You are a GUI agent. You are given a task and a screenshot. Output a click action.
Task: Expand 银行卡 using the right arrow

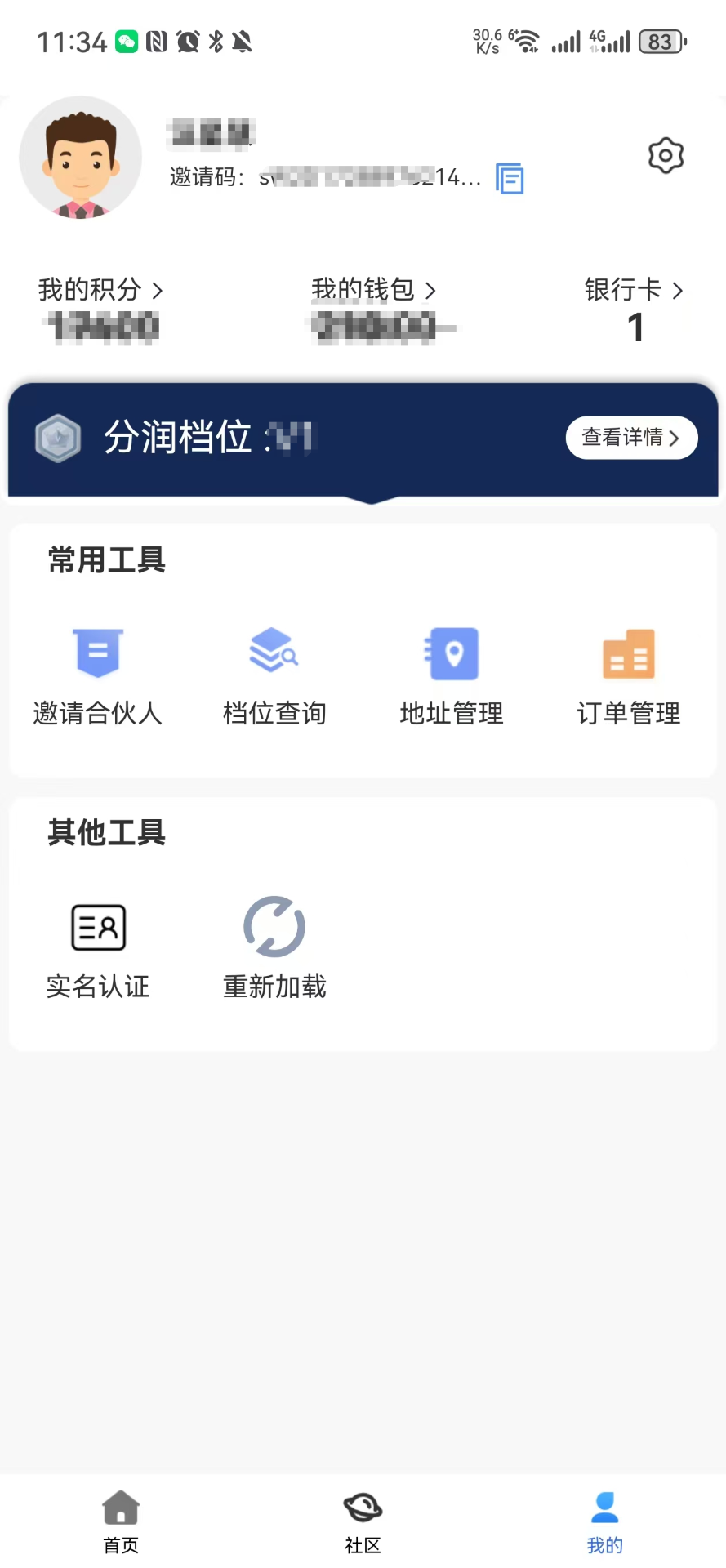coord(678,290)
